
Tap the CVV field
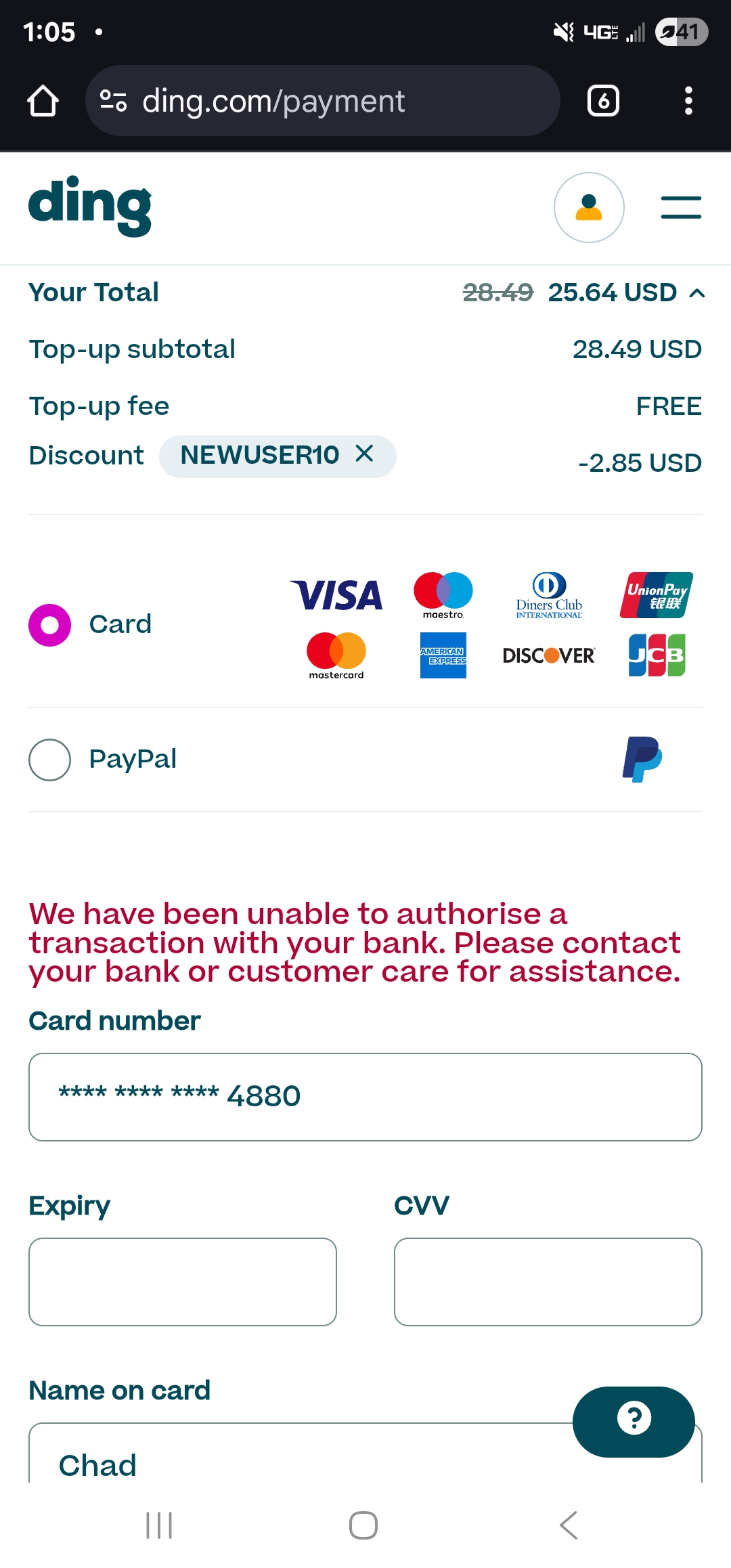click(x=548, y=1282)
